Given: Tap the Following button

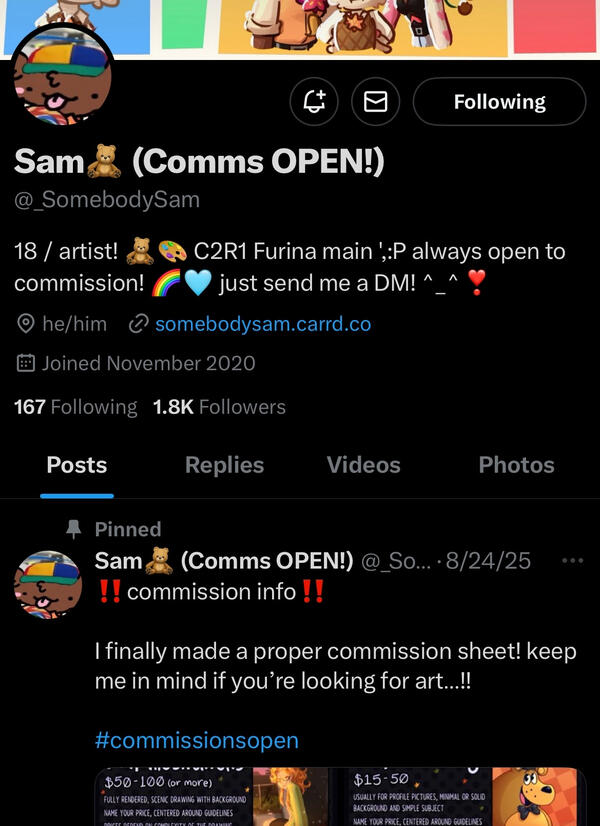Looking at the screenshot, I should coord(499,102).
